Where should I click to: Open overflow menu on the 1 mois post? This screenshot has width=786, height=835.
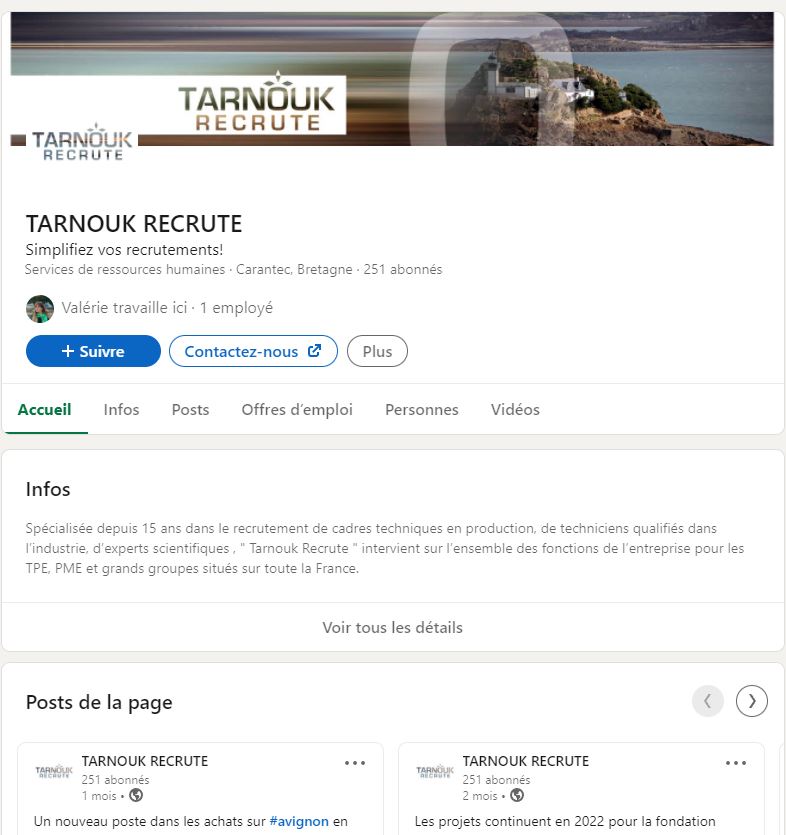click(355, 763)
